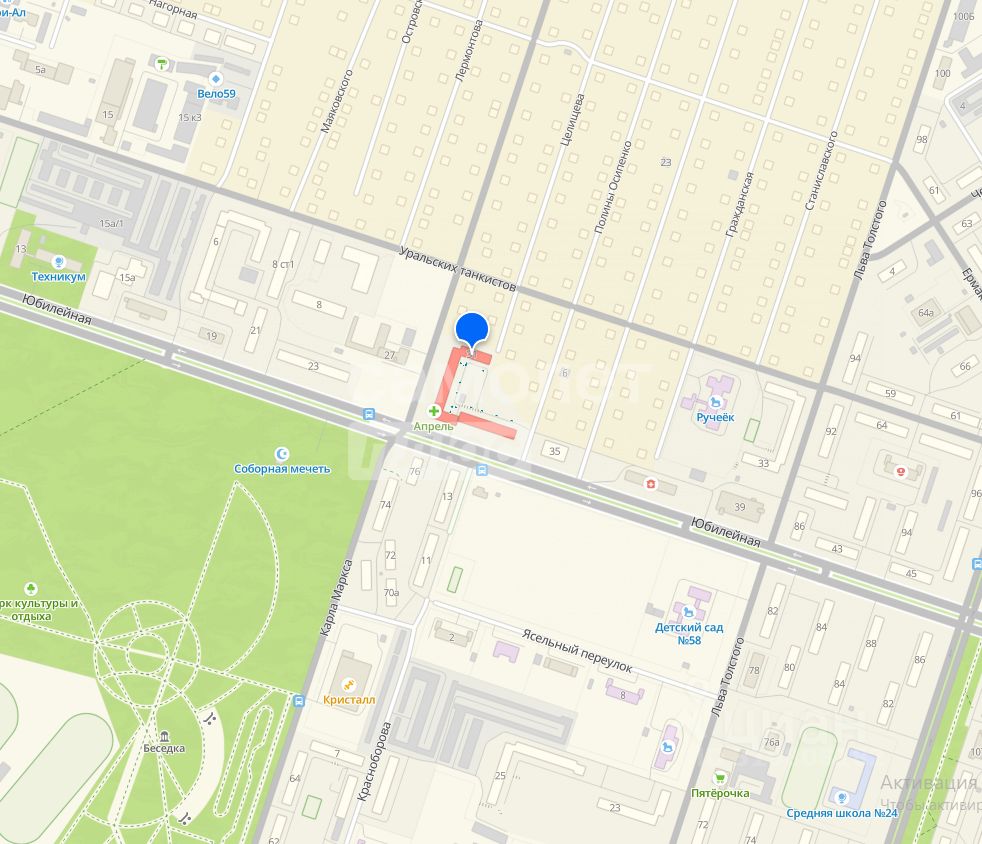Open the Апрель pharmacy place marker

[x=435, y=411]
